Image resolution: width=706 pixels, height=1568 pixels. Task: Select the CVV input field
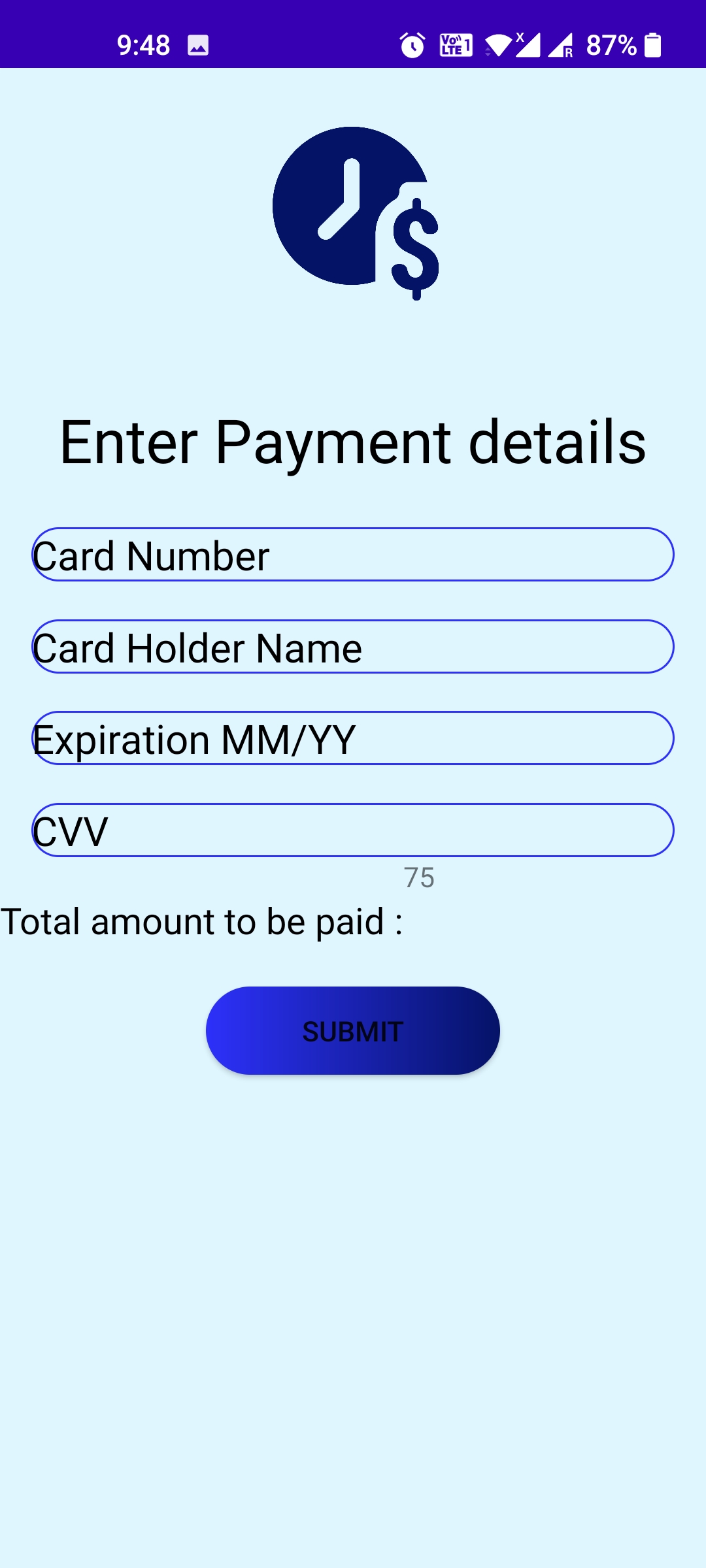click(353, 830)
